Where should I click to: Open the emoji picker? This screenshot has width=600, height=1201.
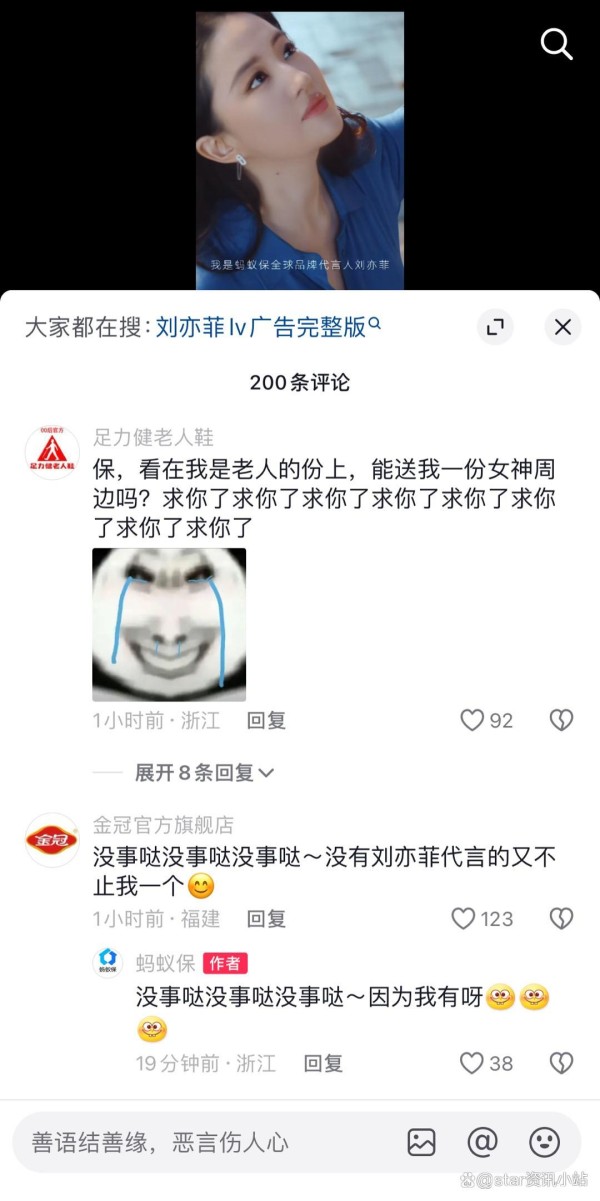pos(544,1142)
